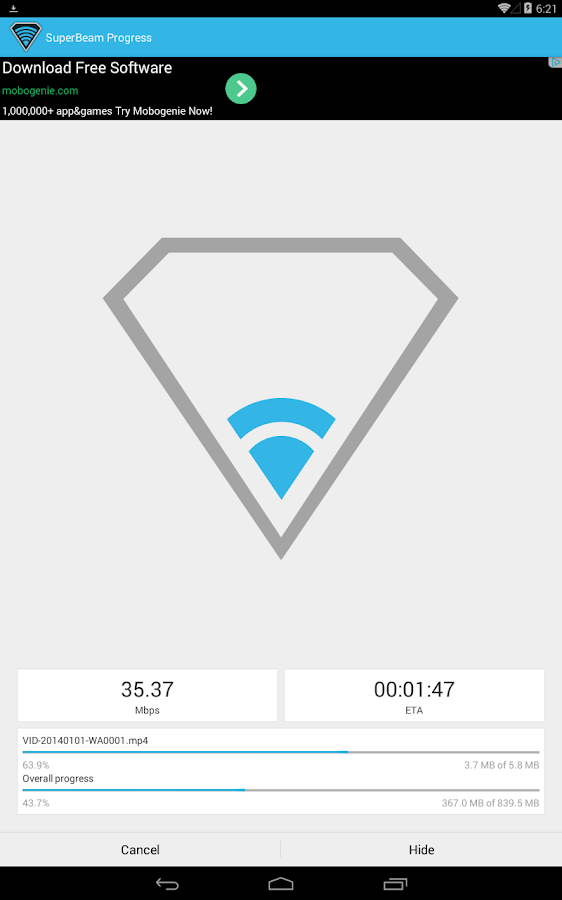The image size is (562, 900).
Task: Hide the transfer progress screen
Action: tap(421, 849)
